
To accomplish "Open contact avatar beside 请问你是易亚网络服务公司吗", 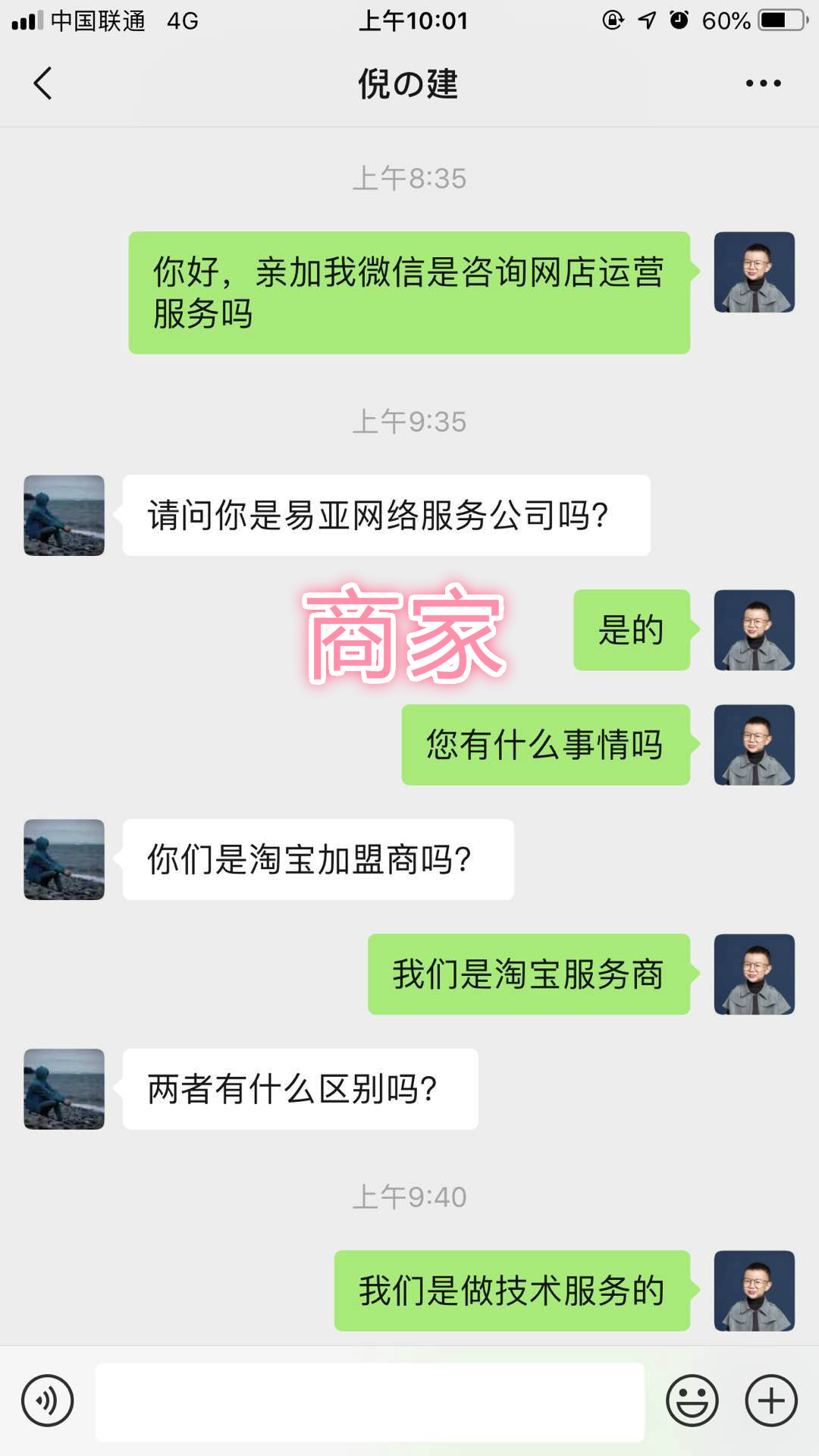I will coord(64,516).
